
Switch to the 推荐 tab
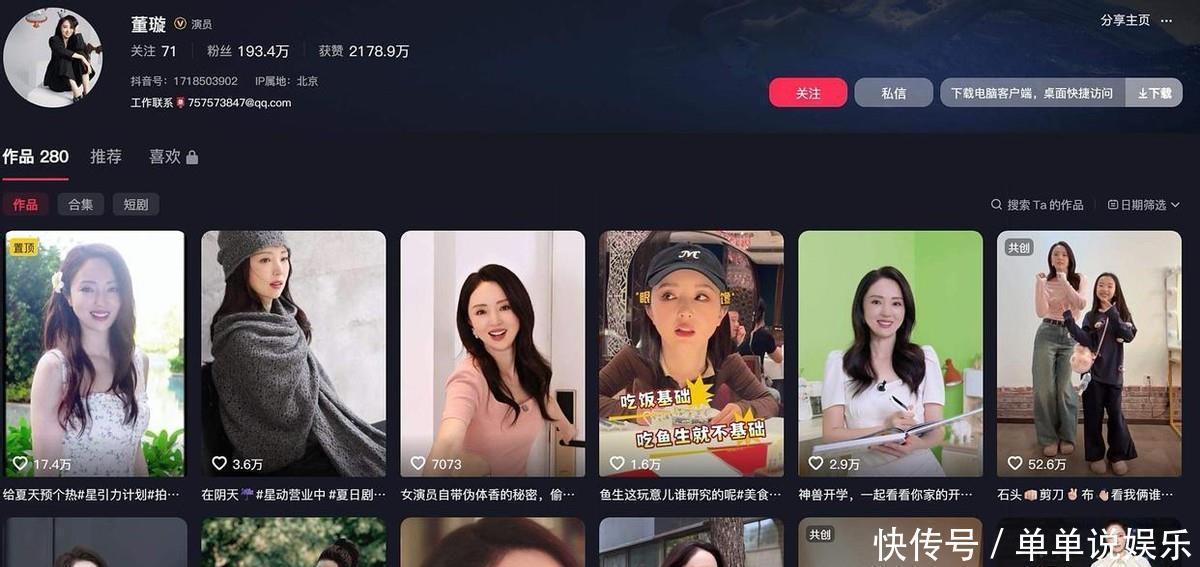point(106,157)
